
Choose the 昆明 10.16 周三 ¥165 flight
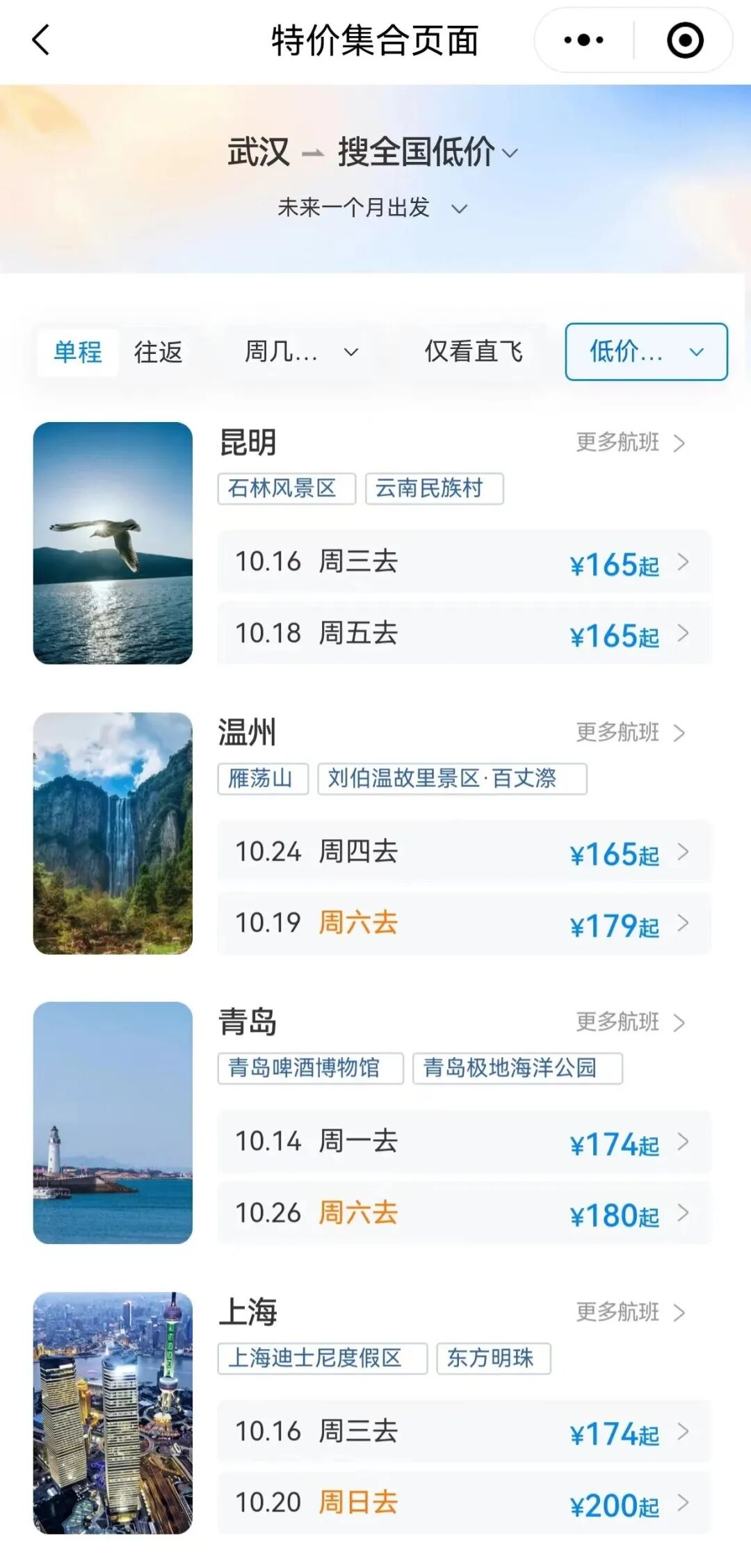click(464, 562)
